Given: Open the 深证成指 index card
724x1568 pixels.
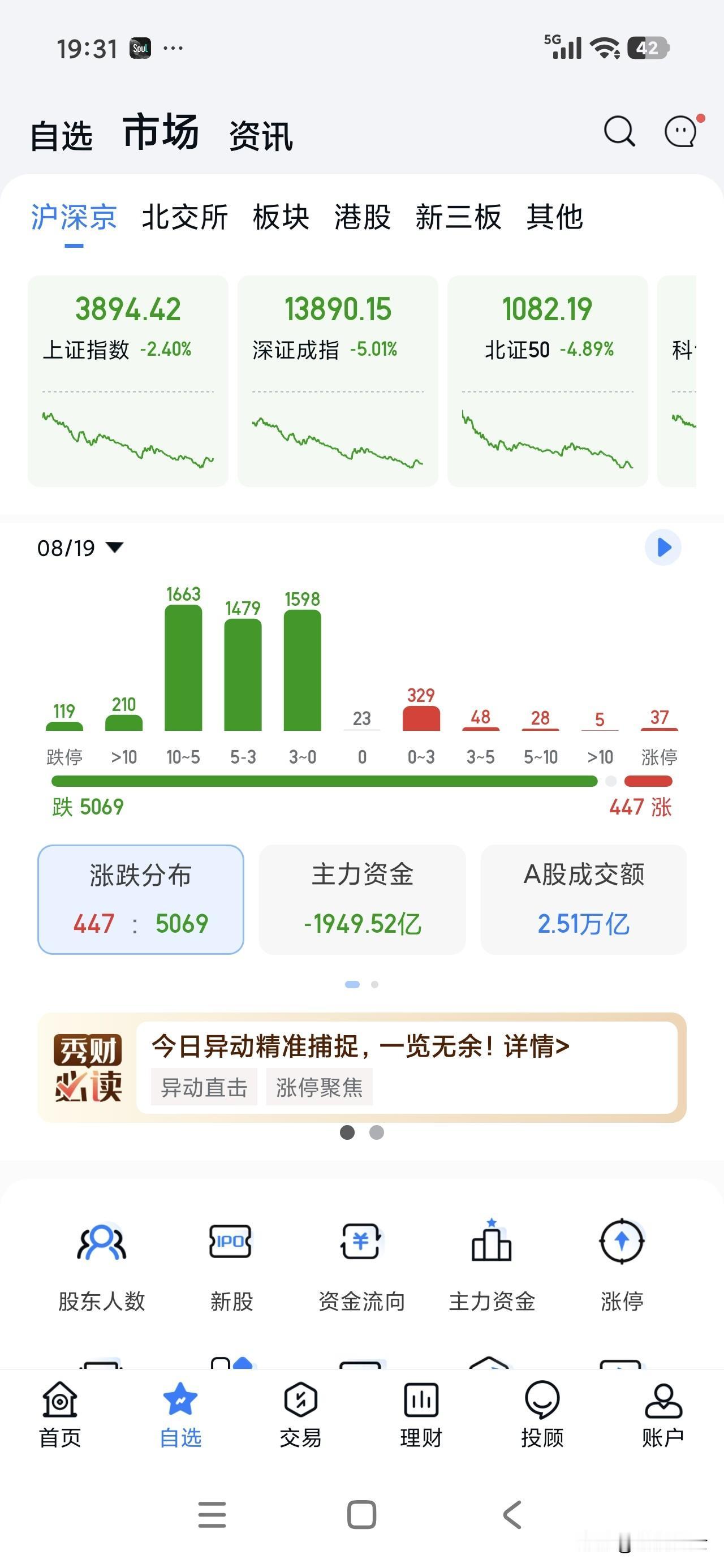Looking at the screenshot, I should coord(338,381).
